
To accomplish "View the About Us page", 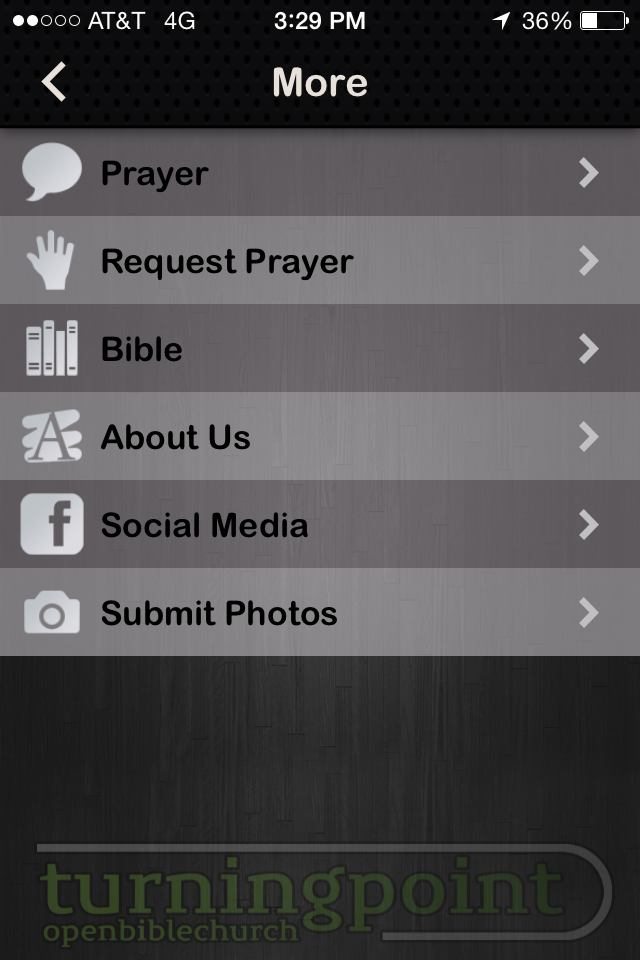I will [x=320, y=437].
